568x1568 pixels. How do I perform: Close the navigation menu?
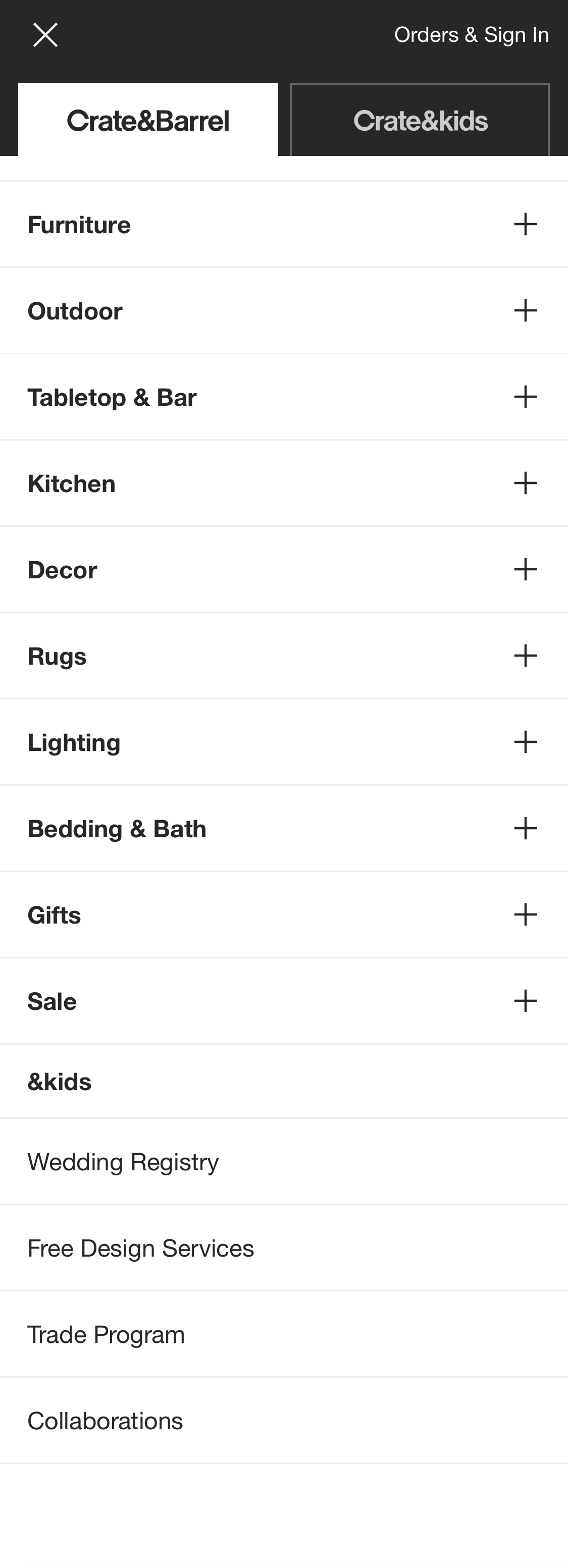click(x=45, y=34)
